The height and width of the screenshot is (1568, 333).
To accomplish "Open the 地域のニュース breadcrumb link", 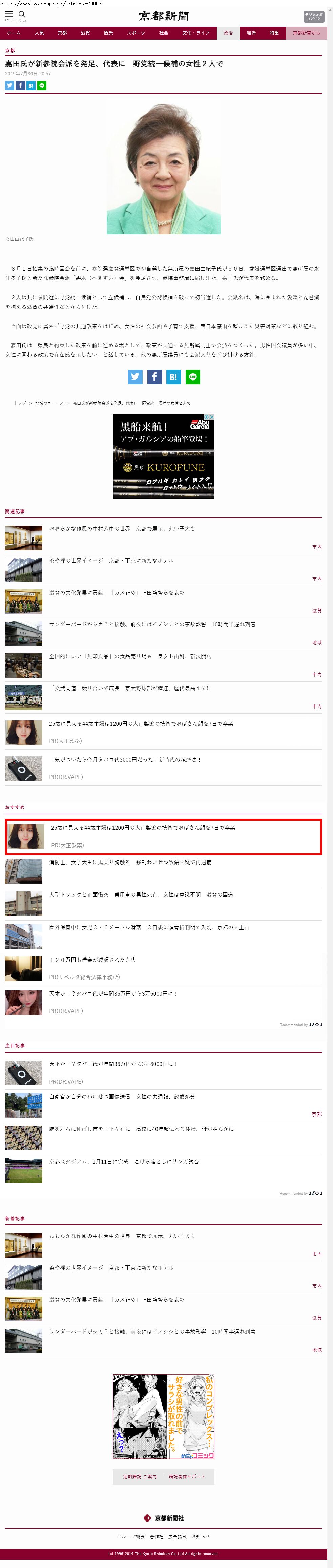I will [49, 403].
